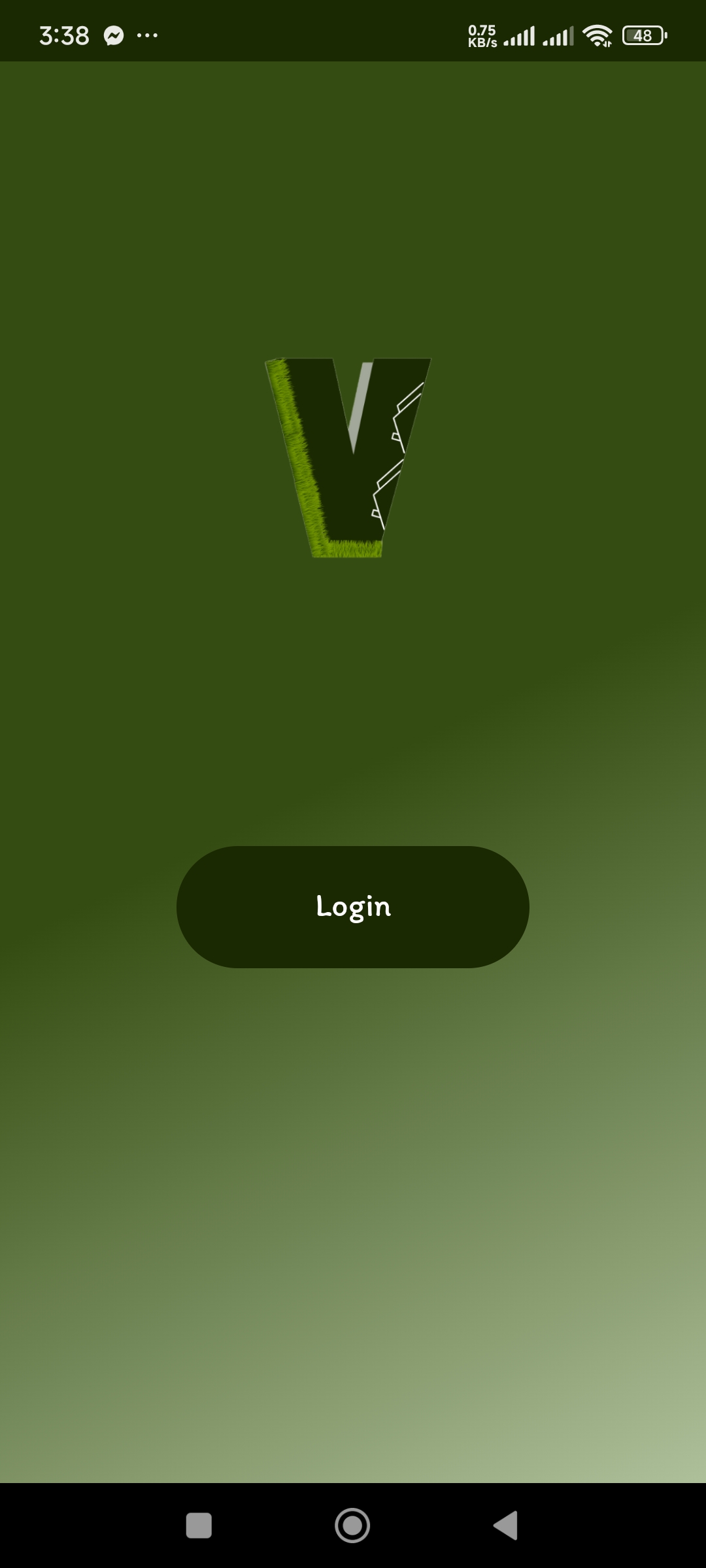Go back using the system back arrow
706x1568 pixels.
(x=505, y=1526)
